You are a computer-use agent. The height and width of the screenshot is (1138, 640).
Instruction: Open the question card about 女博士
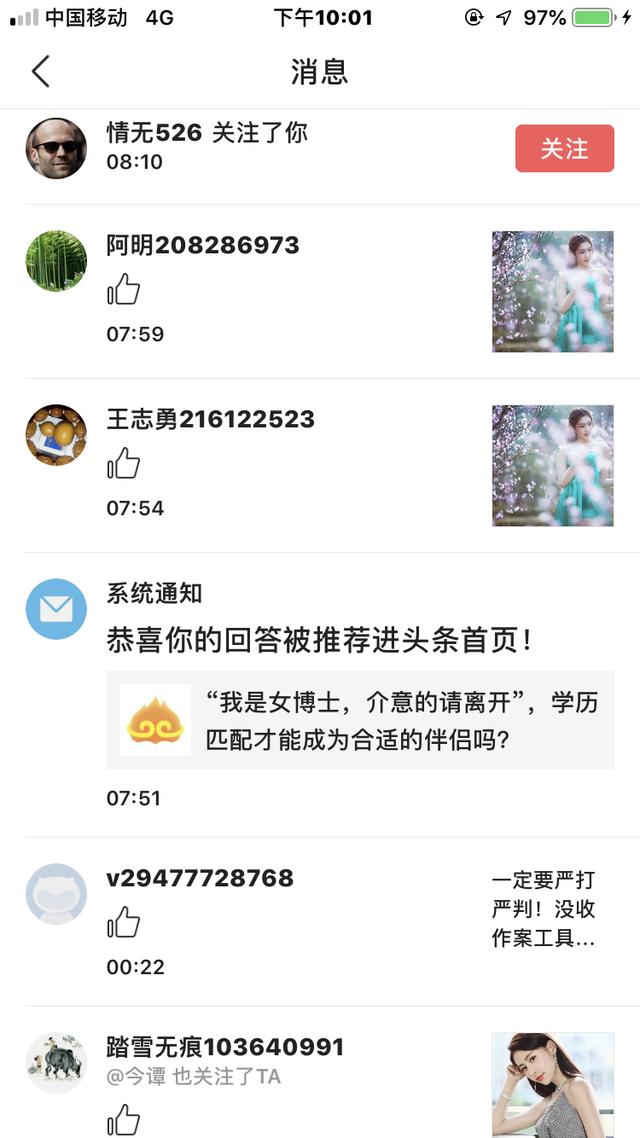click(360, 720)
